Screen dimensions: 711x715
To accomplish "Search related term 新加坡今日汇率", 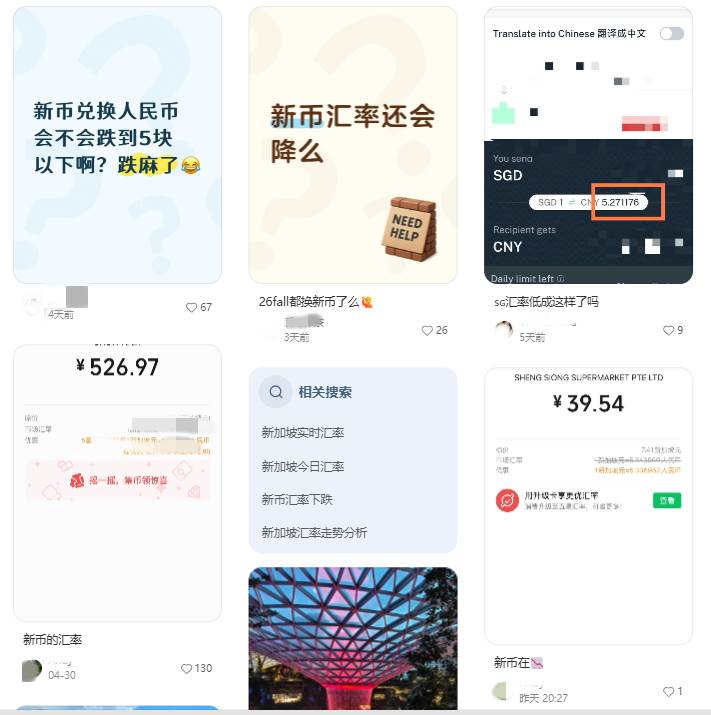I will coord(302,466).
